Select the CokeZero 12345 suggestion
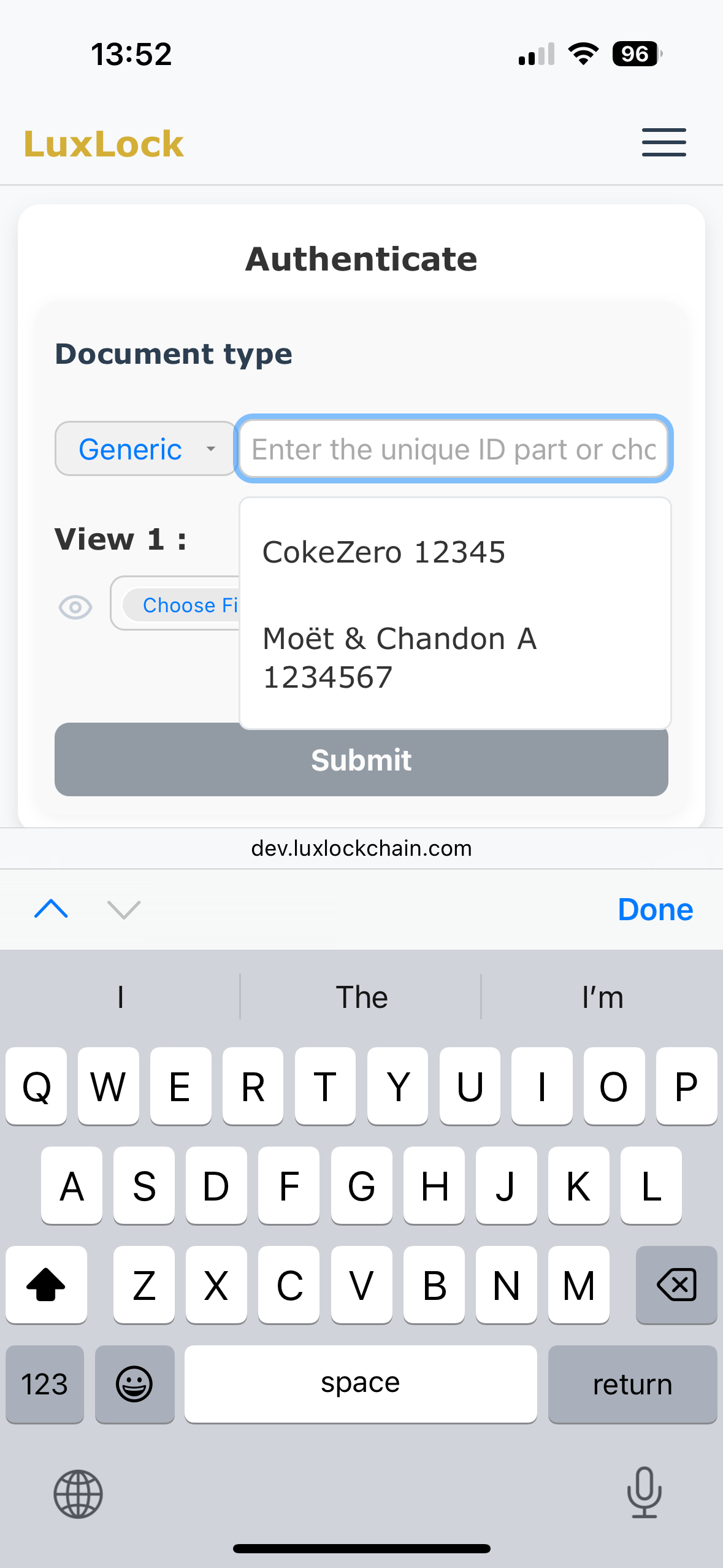This screenshot has height=1568, width=723. pos(384,552)
